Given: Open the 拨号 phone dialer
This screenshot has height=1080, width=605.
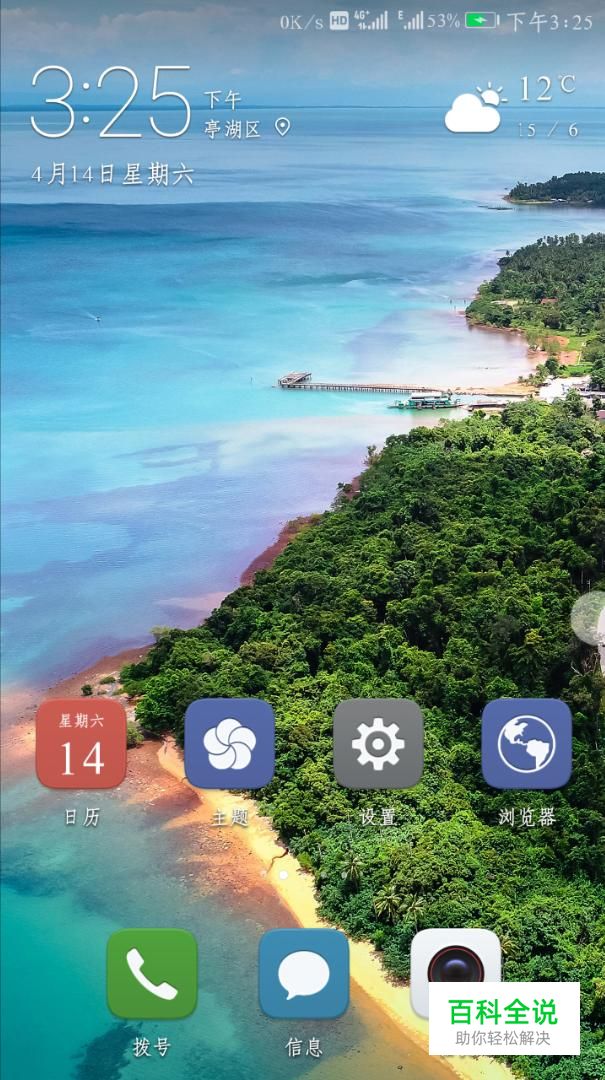Looking at the screenshot, I should point(152,973).
